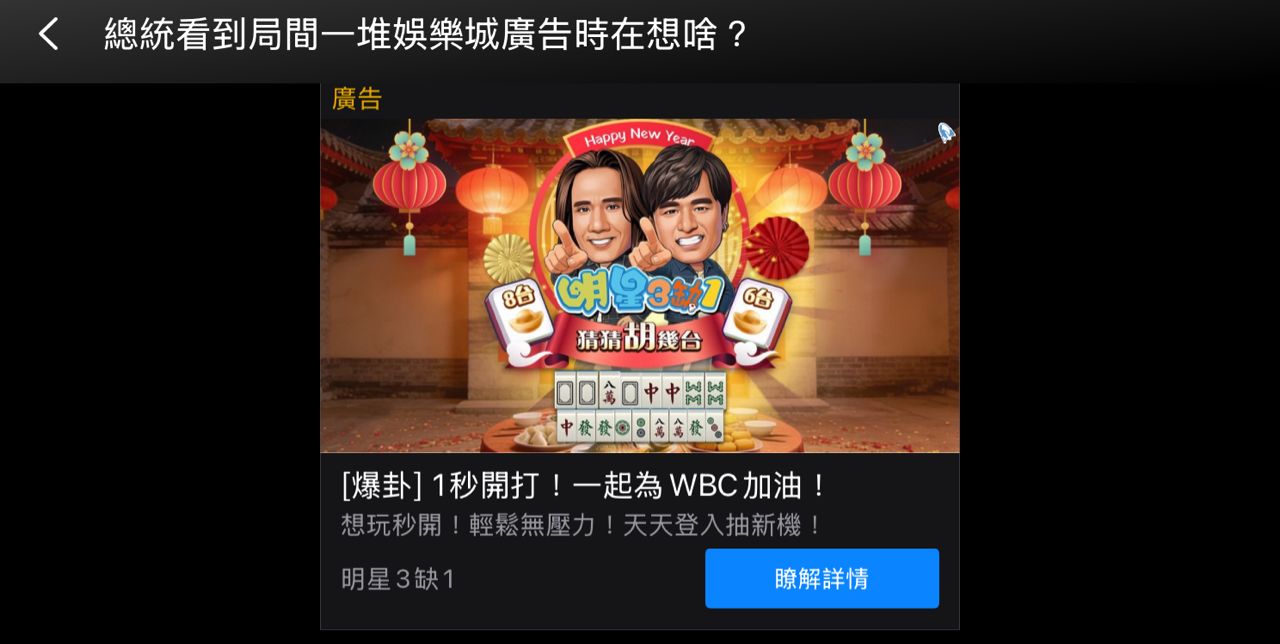Tap the 瞭解詳情 button
This screenshot has height=644, width=1280.
pos(821,578)
